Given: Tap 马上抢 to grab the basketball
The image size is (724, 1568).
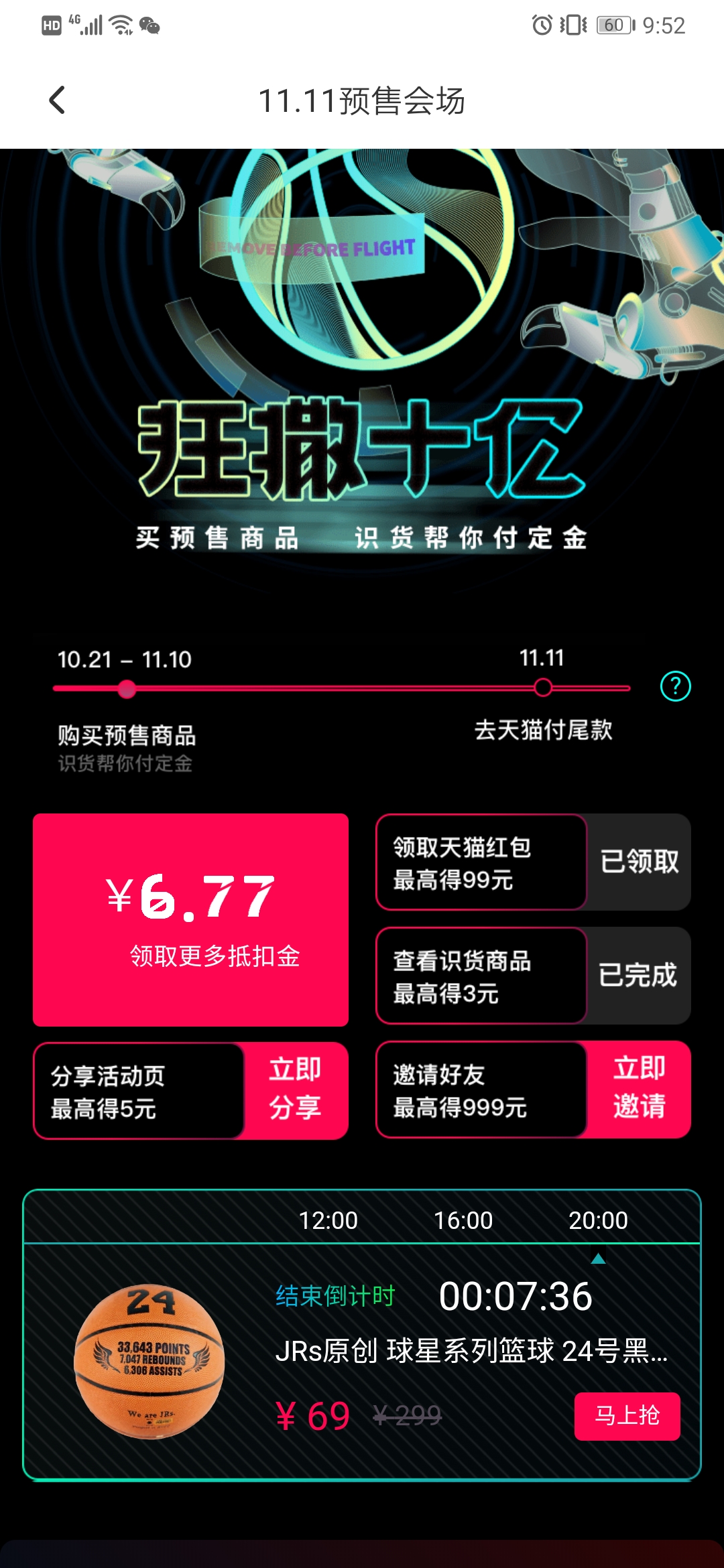Looking at the screenshot, I should (627, 1416).
